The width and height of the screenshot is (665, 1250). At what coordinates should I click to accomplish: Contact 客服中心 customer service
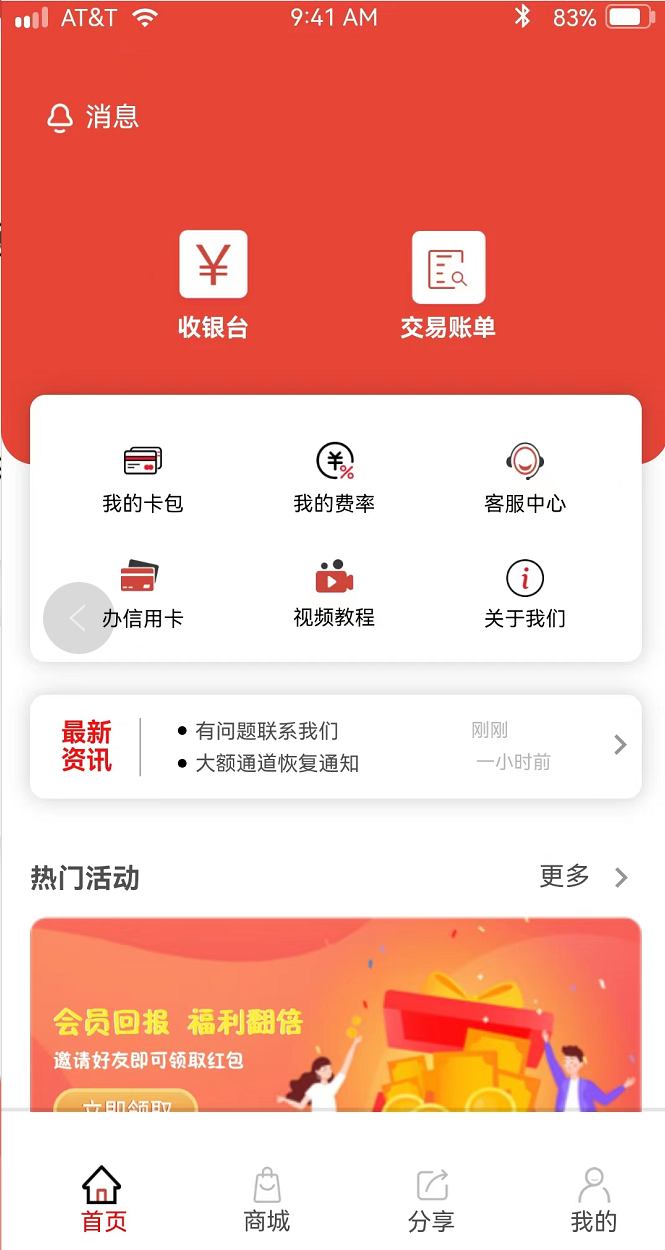pos(525,478)
